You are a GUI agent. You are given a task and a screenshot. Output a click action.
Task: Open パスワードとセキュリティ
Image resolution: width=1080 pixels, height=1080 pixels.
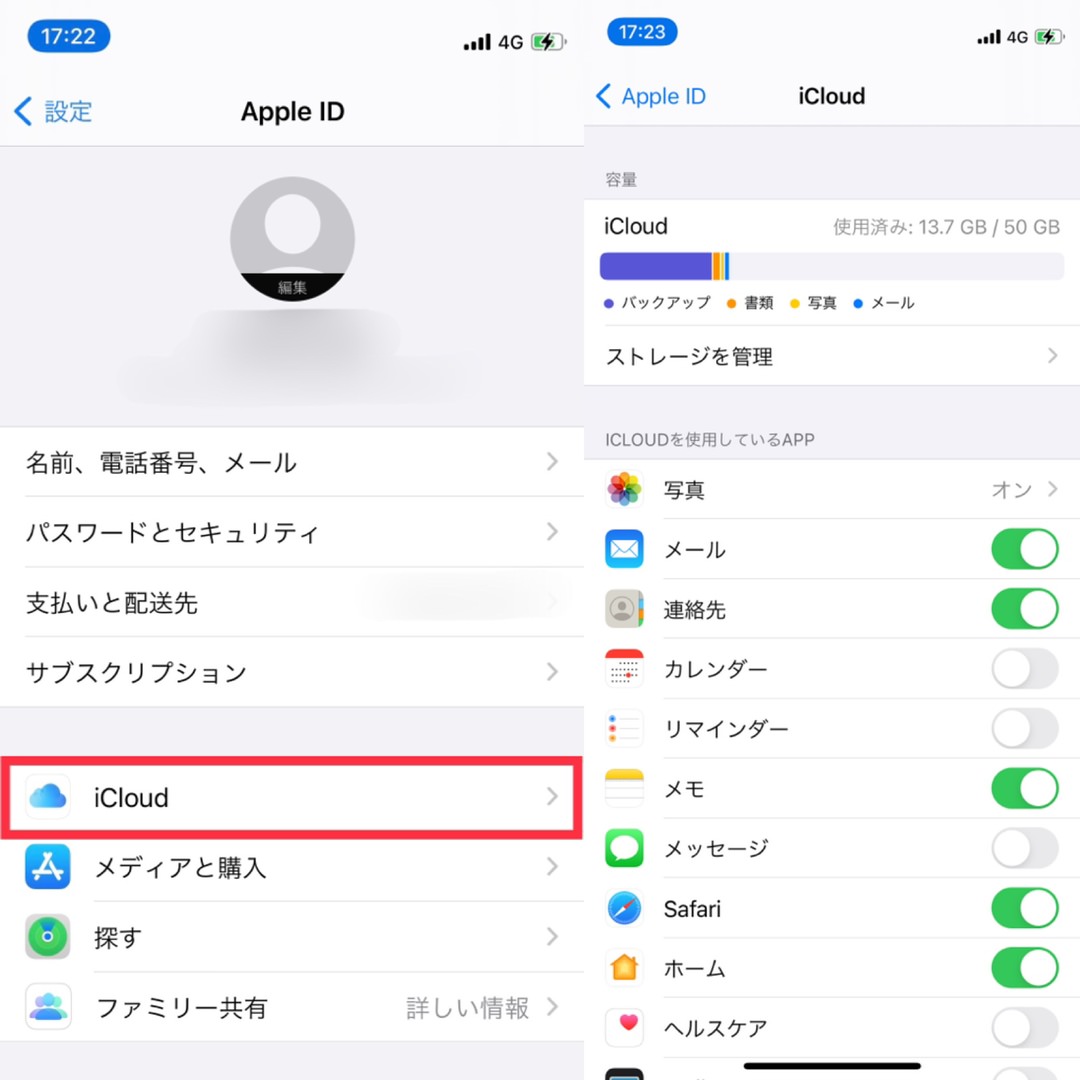click(290, 532)
